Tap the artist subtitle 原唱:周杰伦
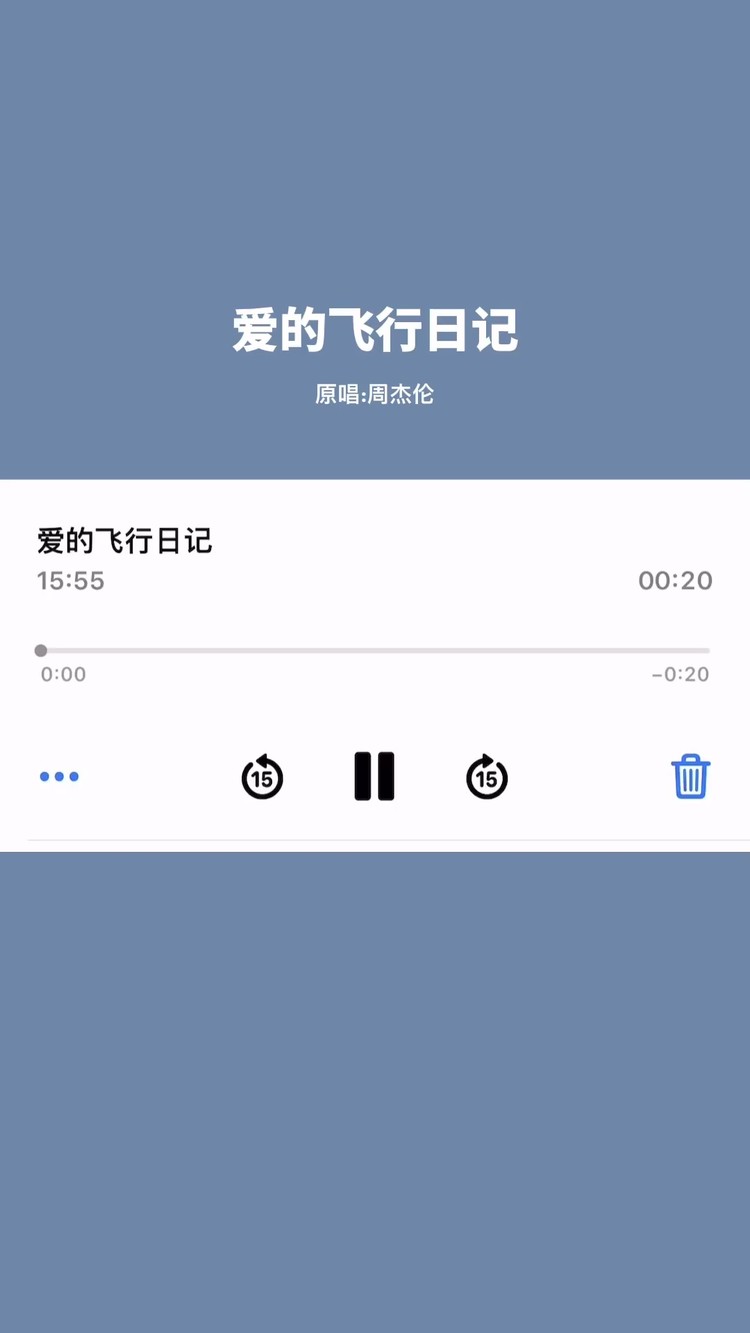This screenshot has width=750, height=1333. [375, 394]
